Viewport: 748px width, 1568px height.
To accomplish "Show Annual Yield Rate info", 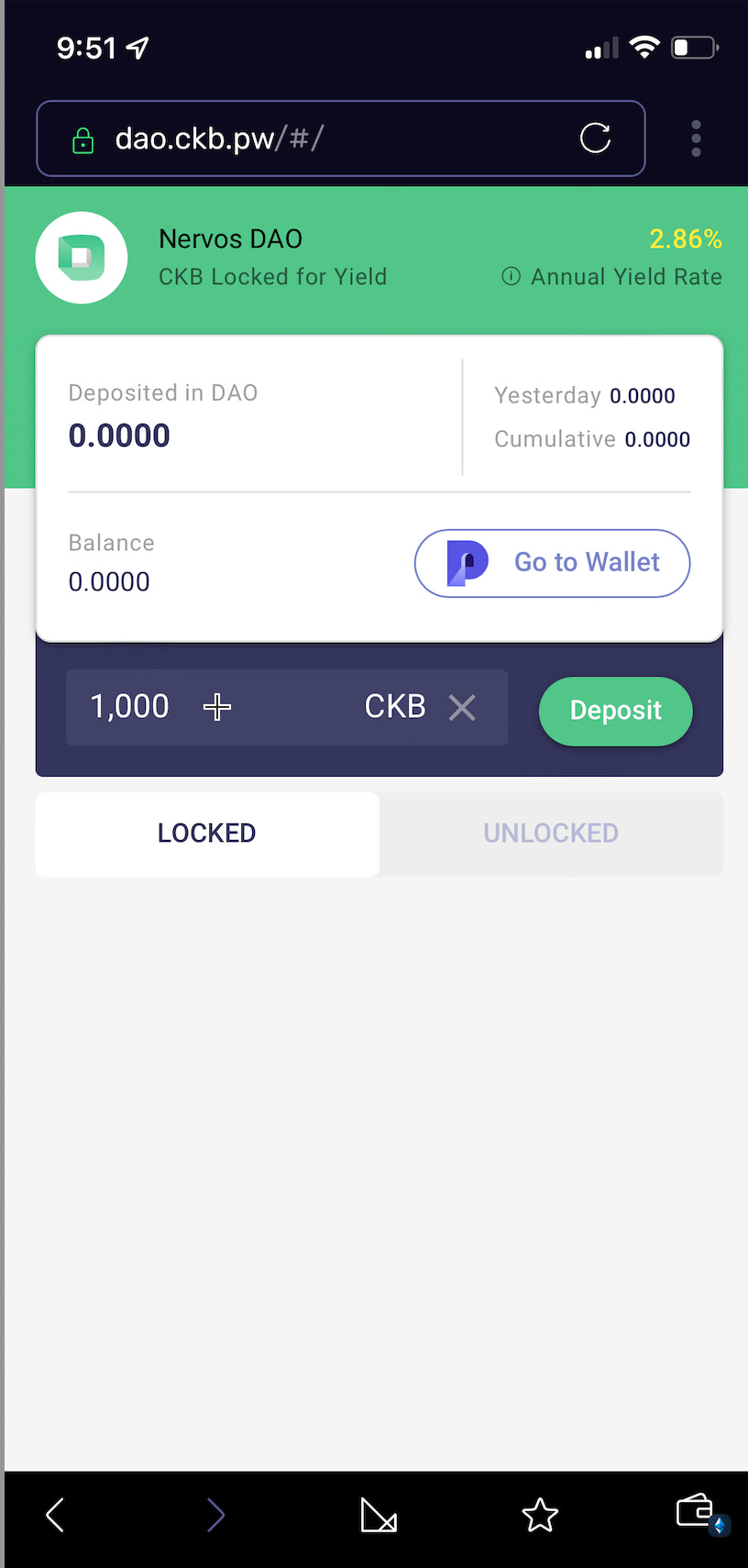I will (511, 276).
